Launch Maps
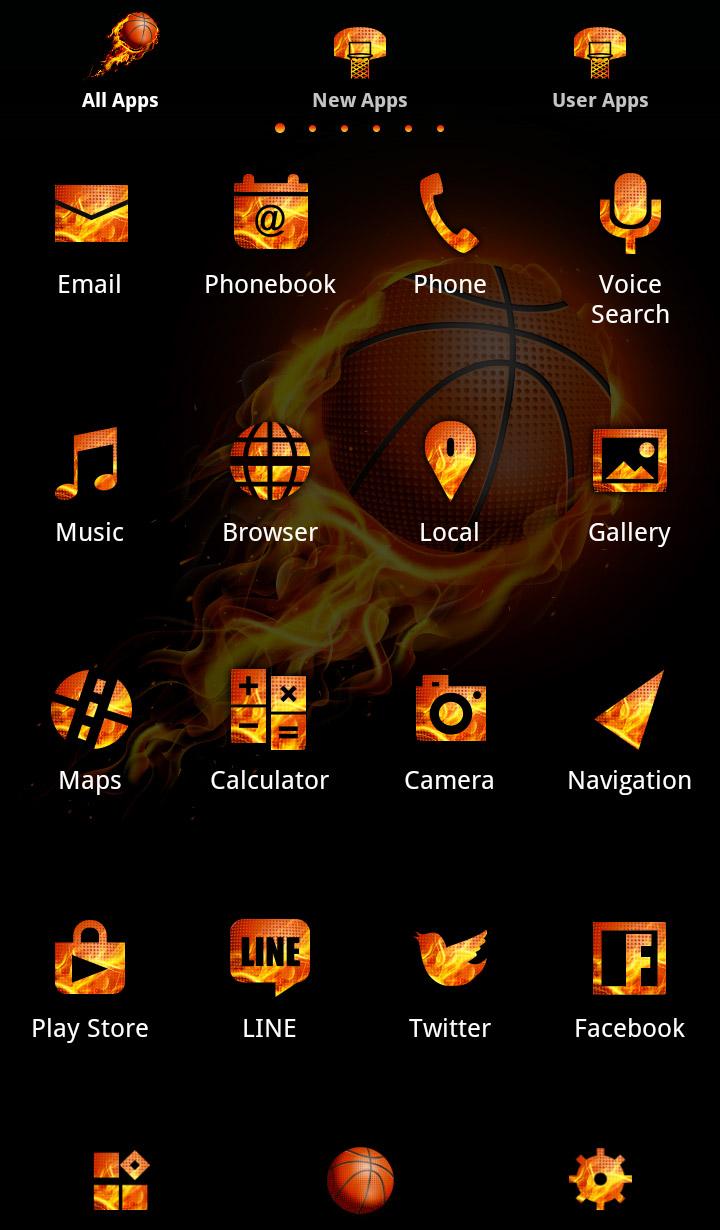Screen dimensions: 720x1230 pyautogui.click(x=90, y=731)
